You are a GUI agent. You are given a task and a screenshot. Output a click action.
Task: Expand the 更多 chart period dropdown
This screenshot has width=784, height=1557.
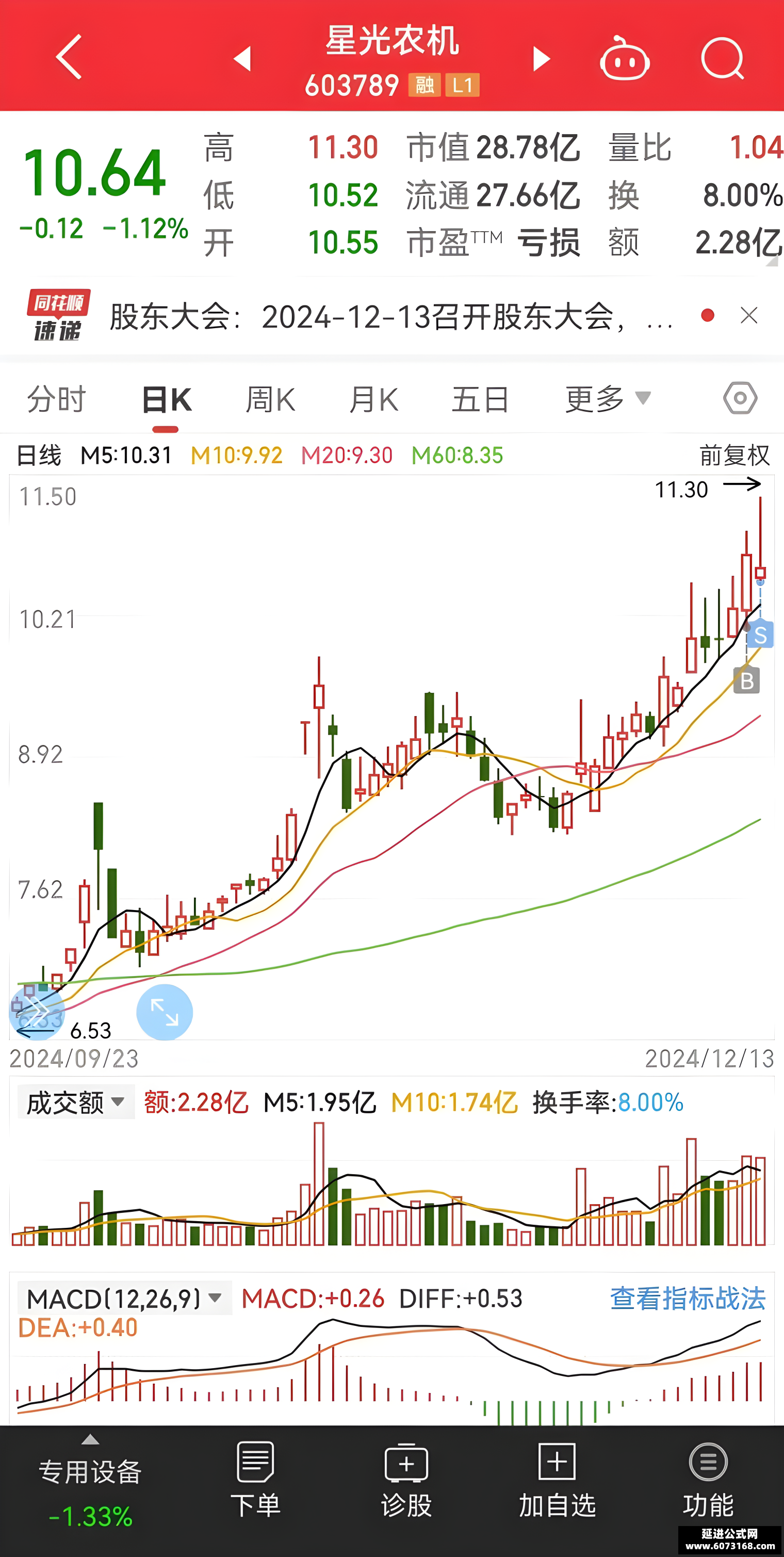pos(608,399)
